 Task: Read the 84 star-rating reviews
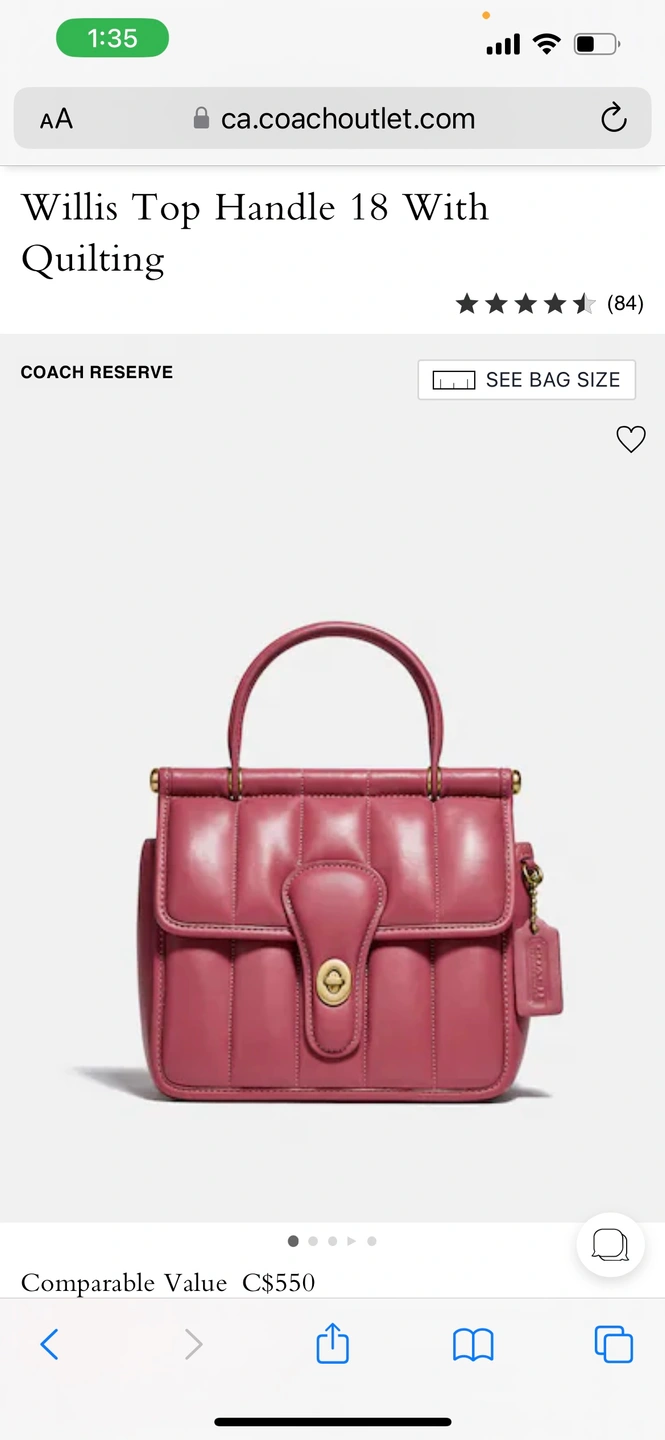549,303
